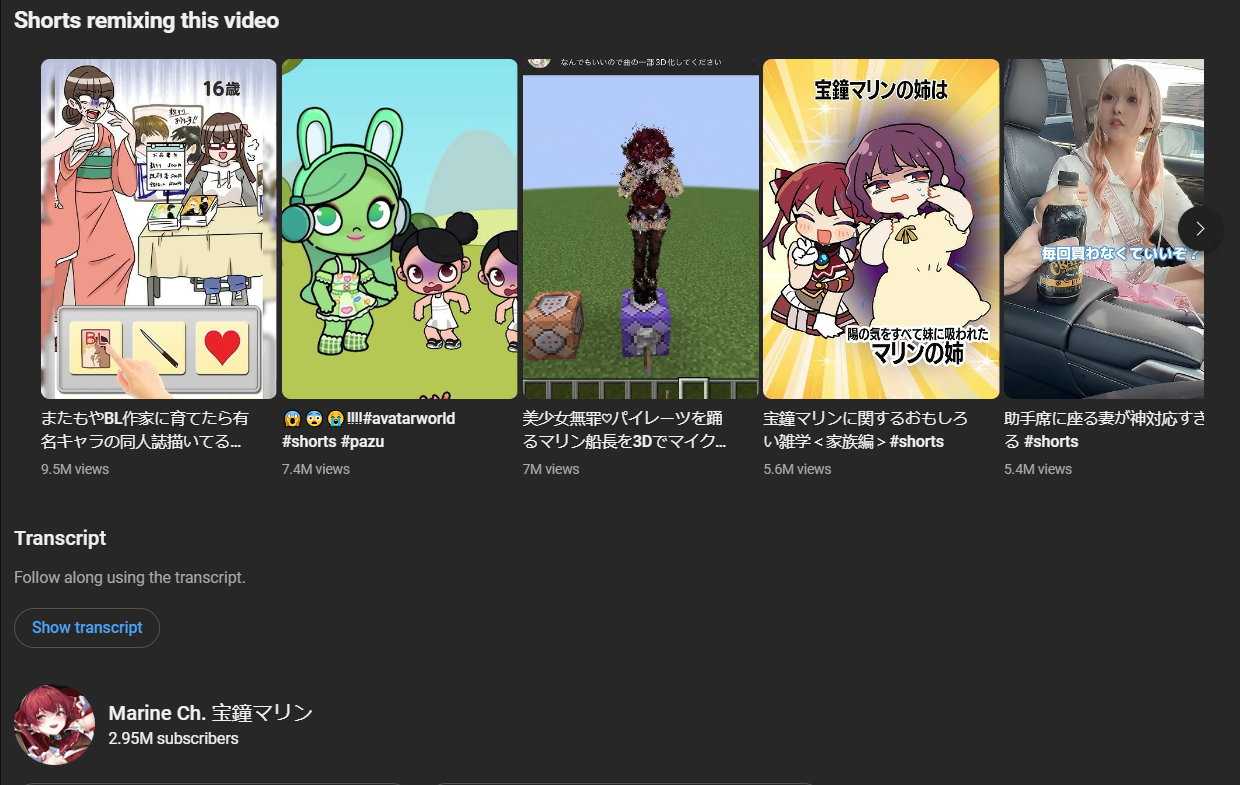
Task: Open the BL作家 manga short with 9.5M views
Action: point(158,229)
